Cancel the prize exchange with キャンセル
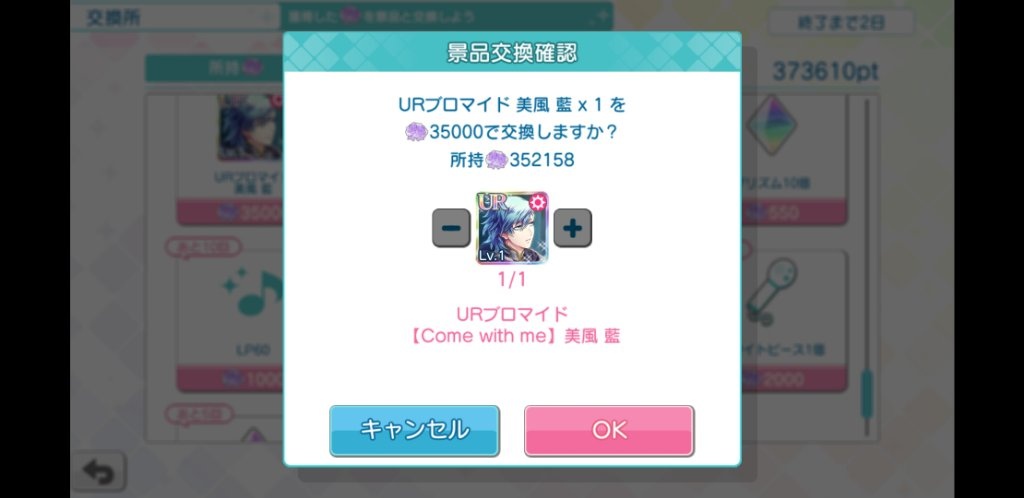 [x=414, y=430]
